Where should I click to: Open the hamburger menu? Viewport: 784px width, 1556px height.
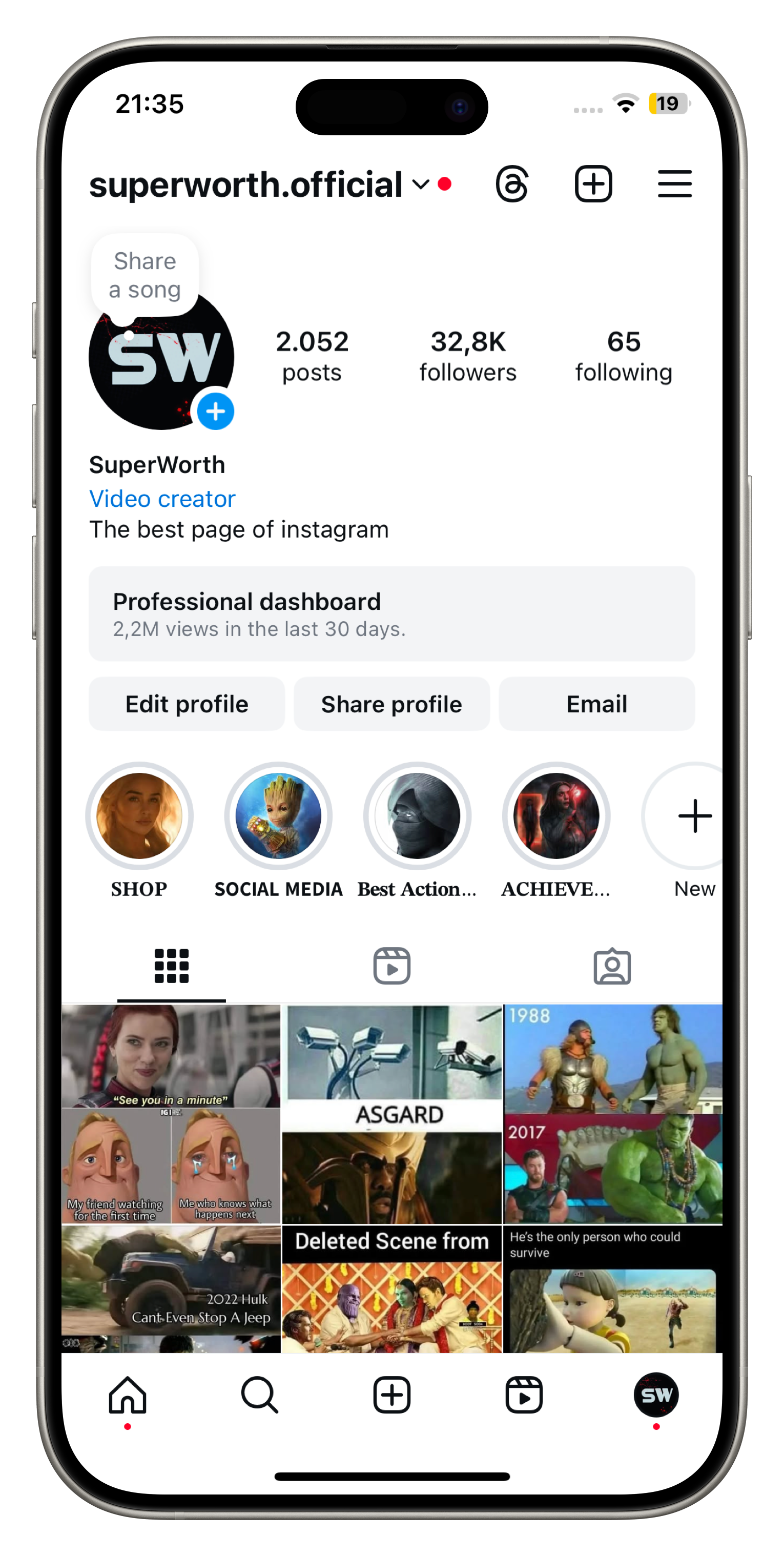click(x=675, y=183)
